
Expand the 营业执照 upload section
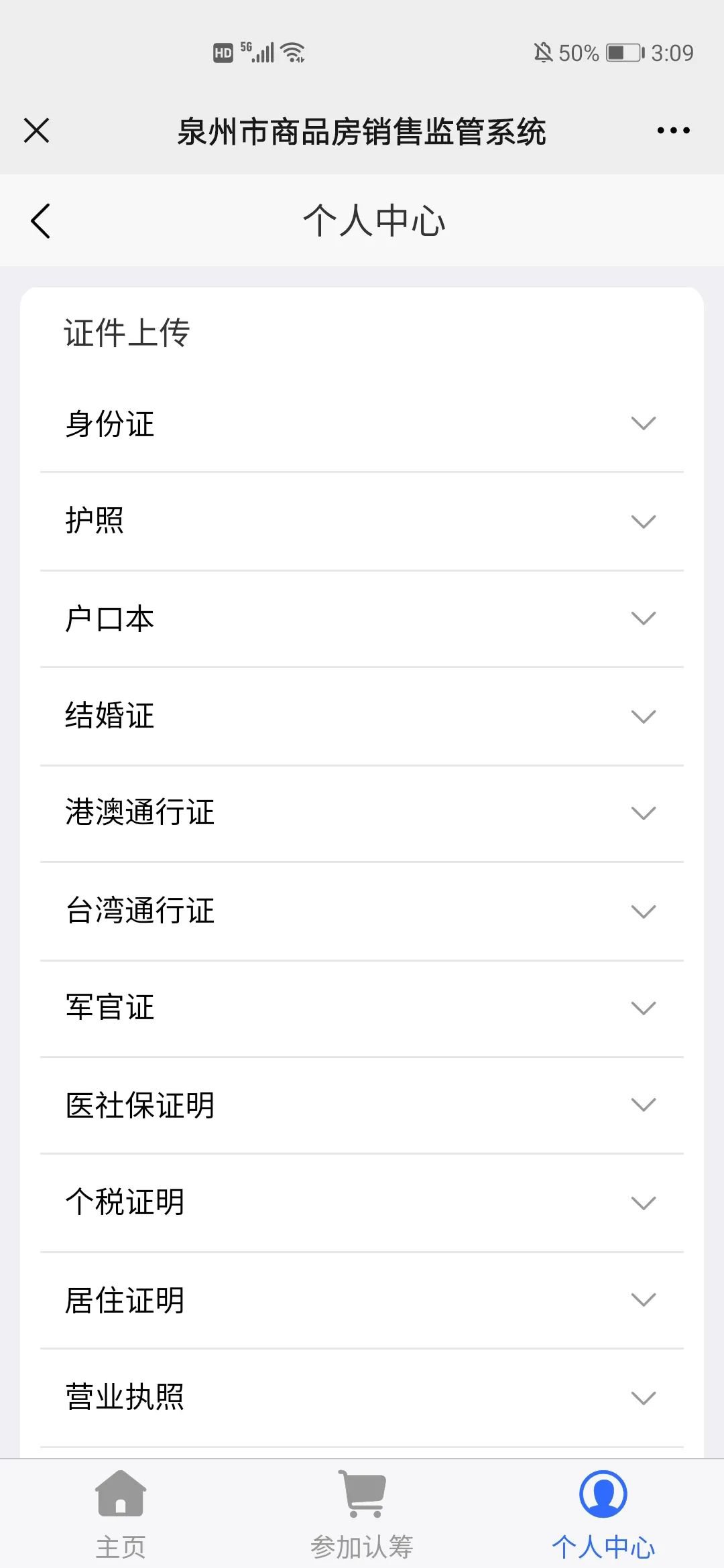pyautogui.click(x=362, y=1397)
